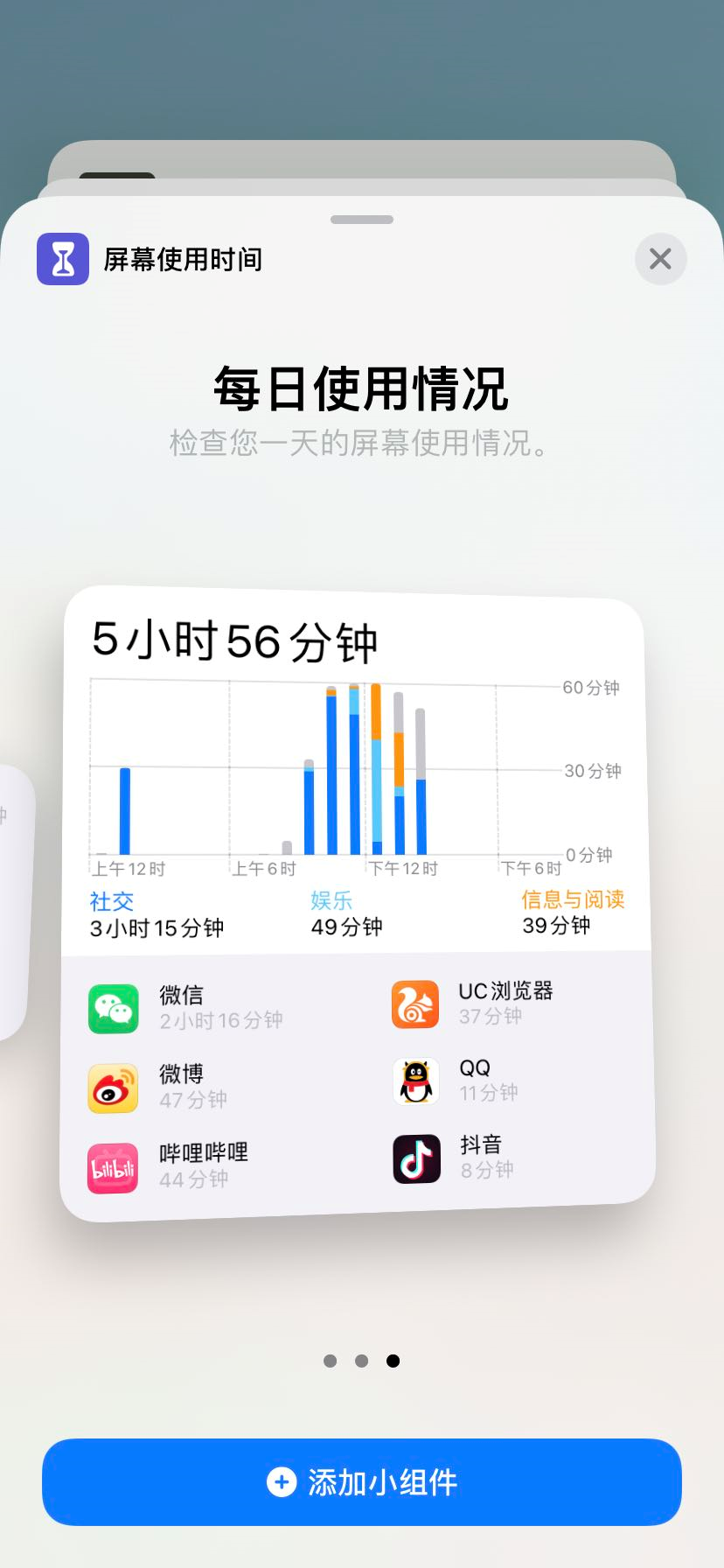Tap the daily usage widget preview
Screen dimensions: 724x1568
[x=357, y=901]
